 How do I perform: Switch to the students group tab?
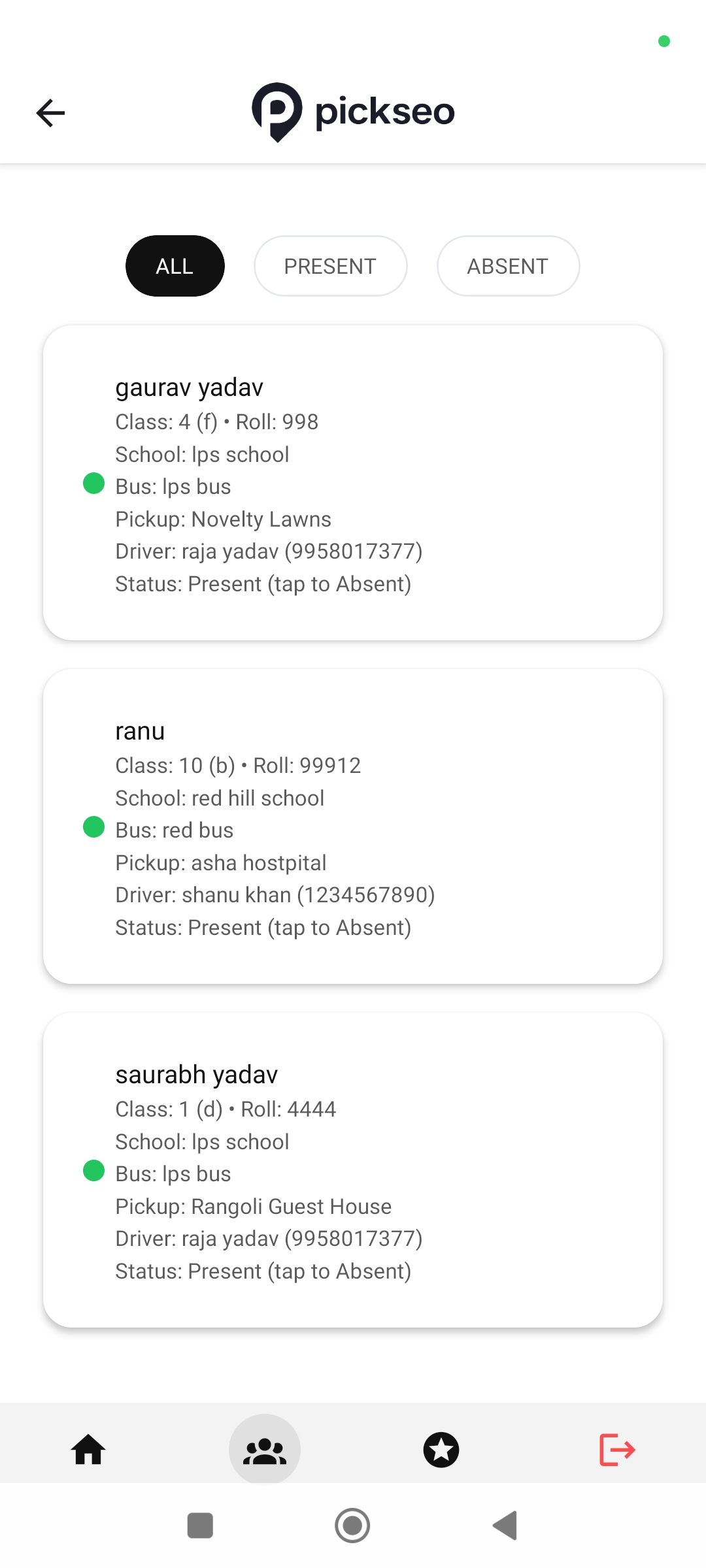pos(265,1450)
